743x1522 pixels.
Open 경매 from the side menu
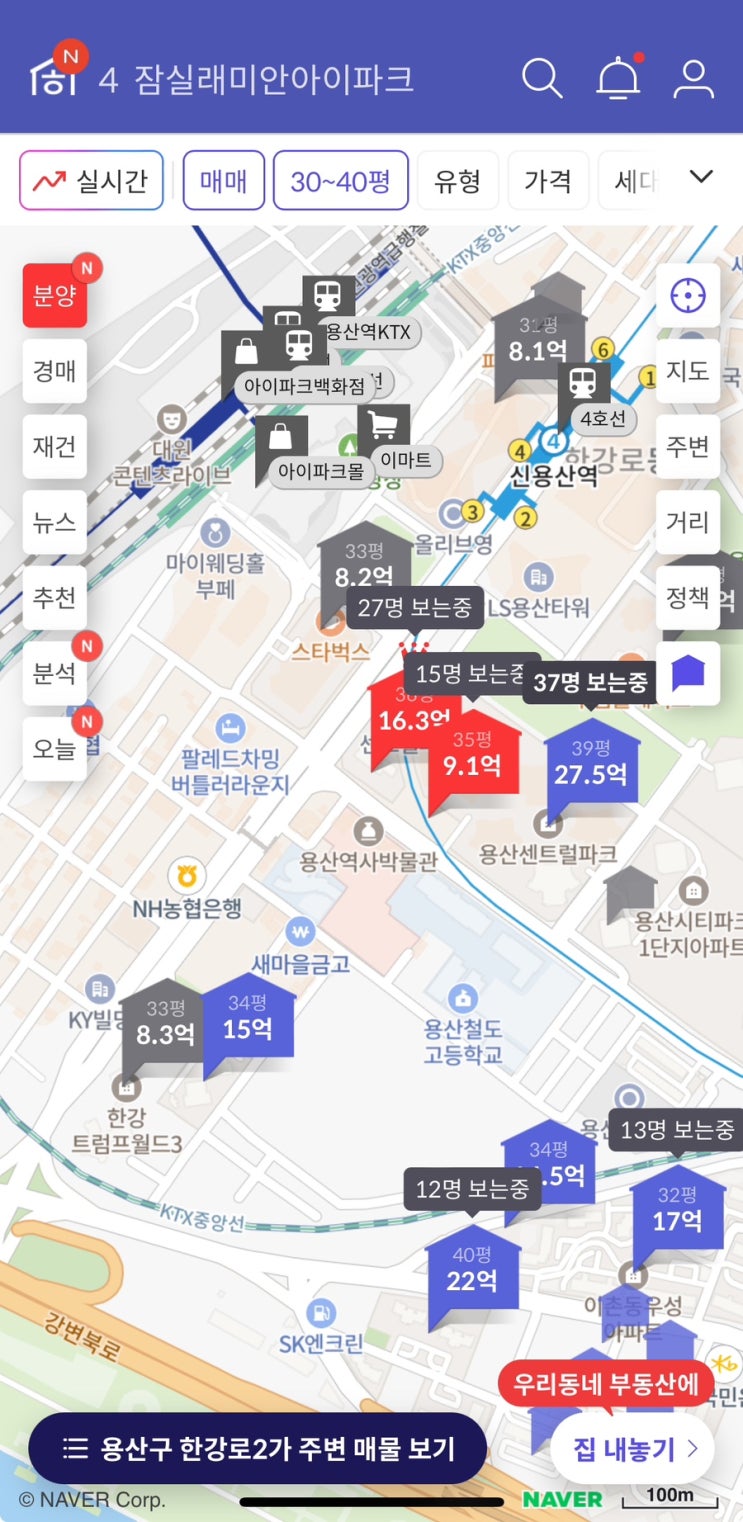point(55,371)
